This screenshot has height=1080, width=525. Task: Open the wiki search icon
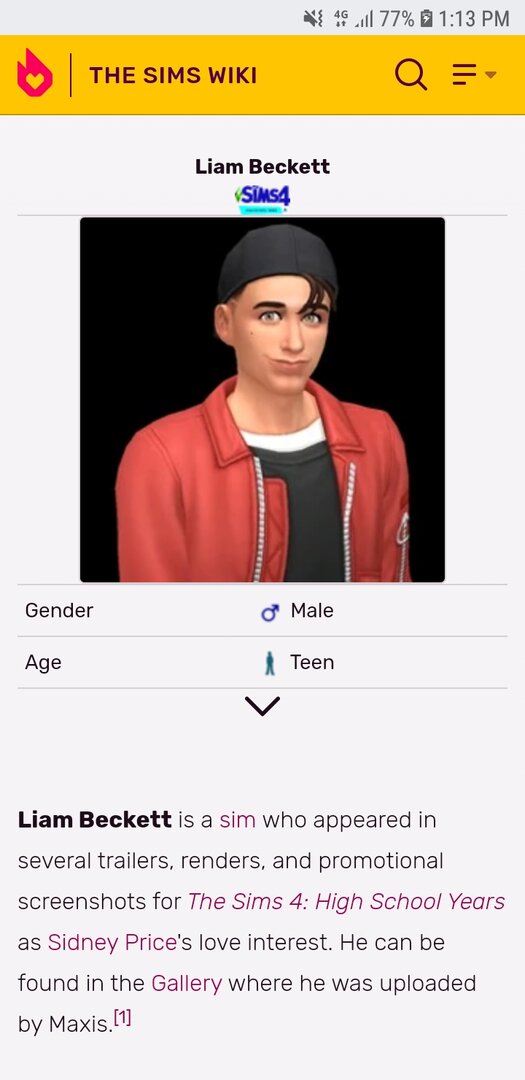point(411,74)
